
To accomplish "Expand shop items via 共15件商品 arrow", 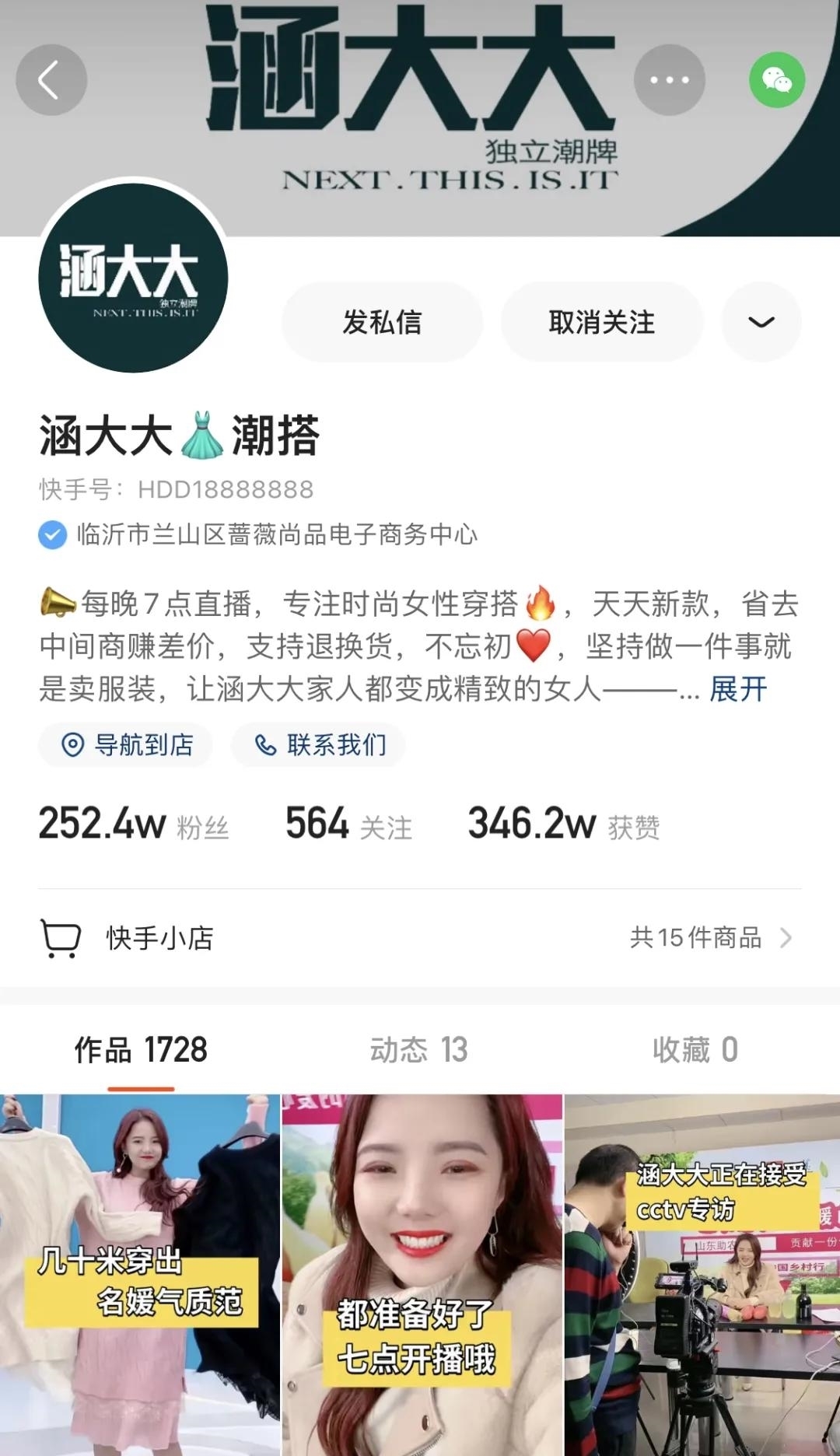I will pos(788,939).
